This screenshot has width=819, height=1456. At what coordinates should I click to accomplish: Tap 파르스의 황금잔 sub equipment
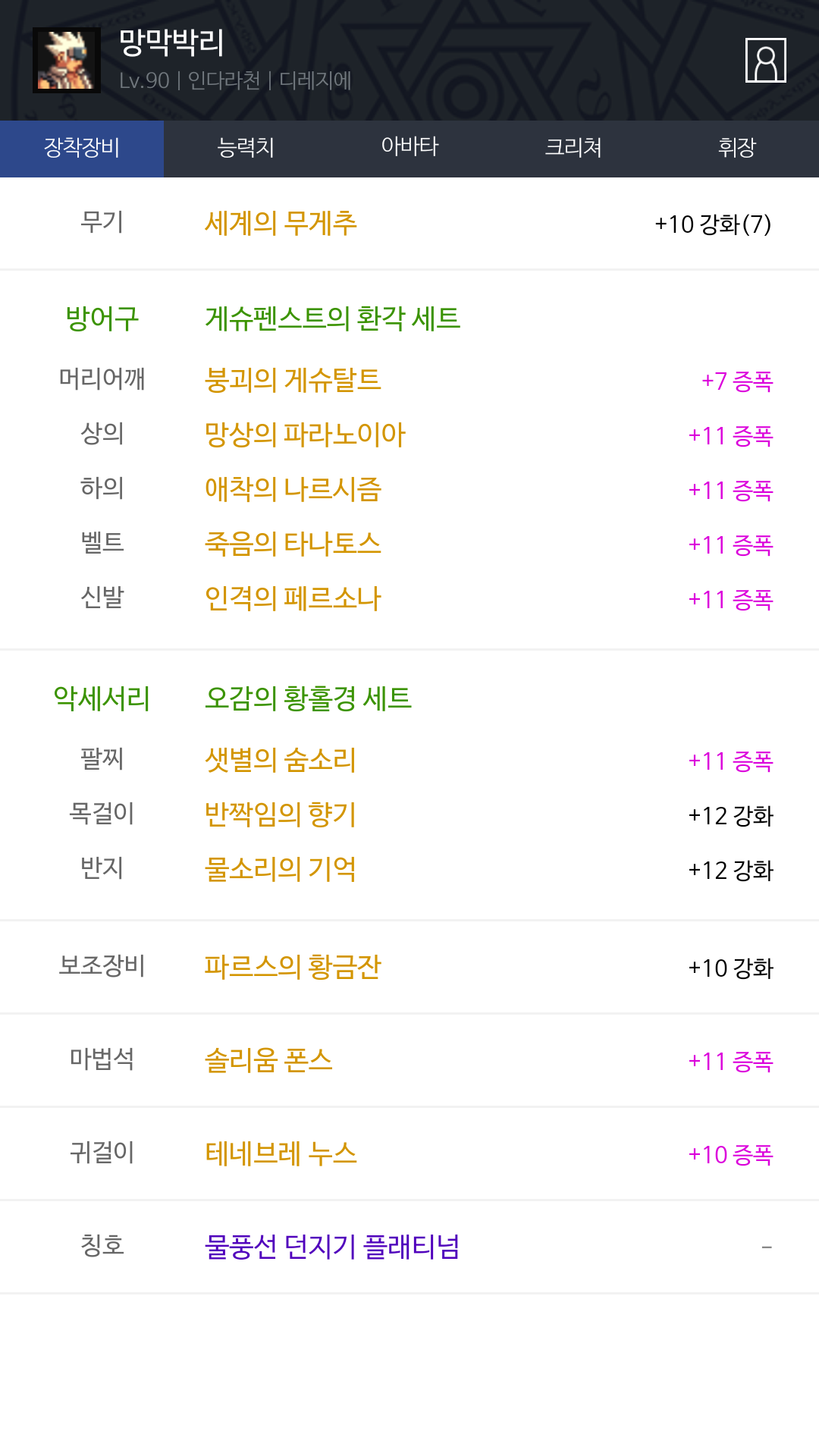tap(293, 967)
